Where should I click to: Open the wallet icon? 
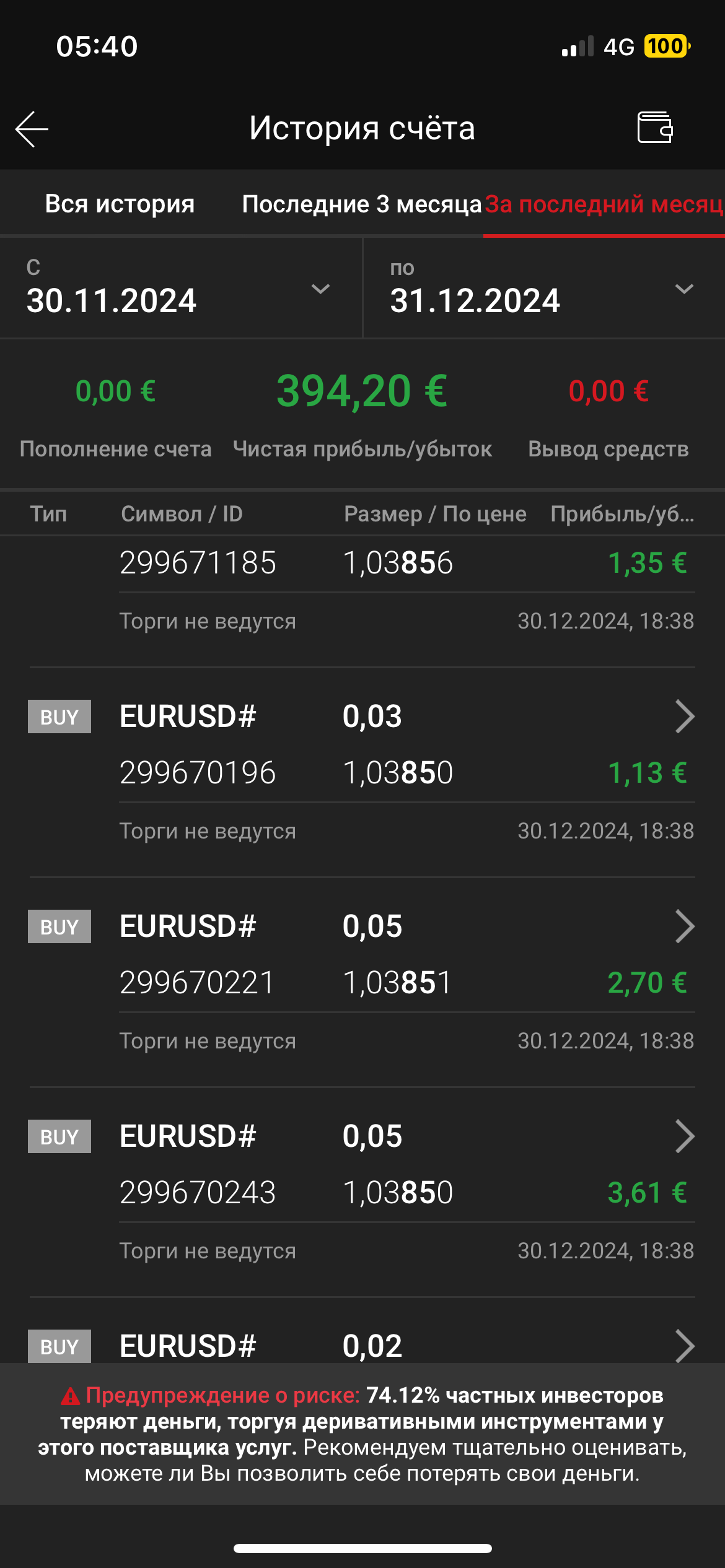655,128
